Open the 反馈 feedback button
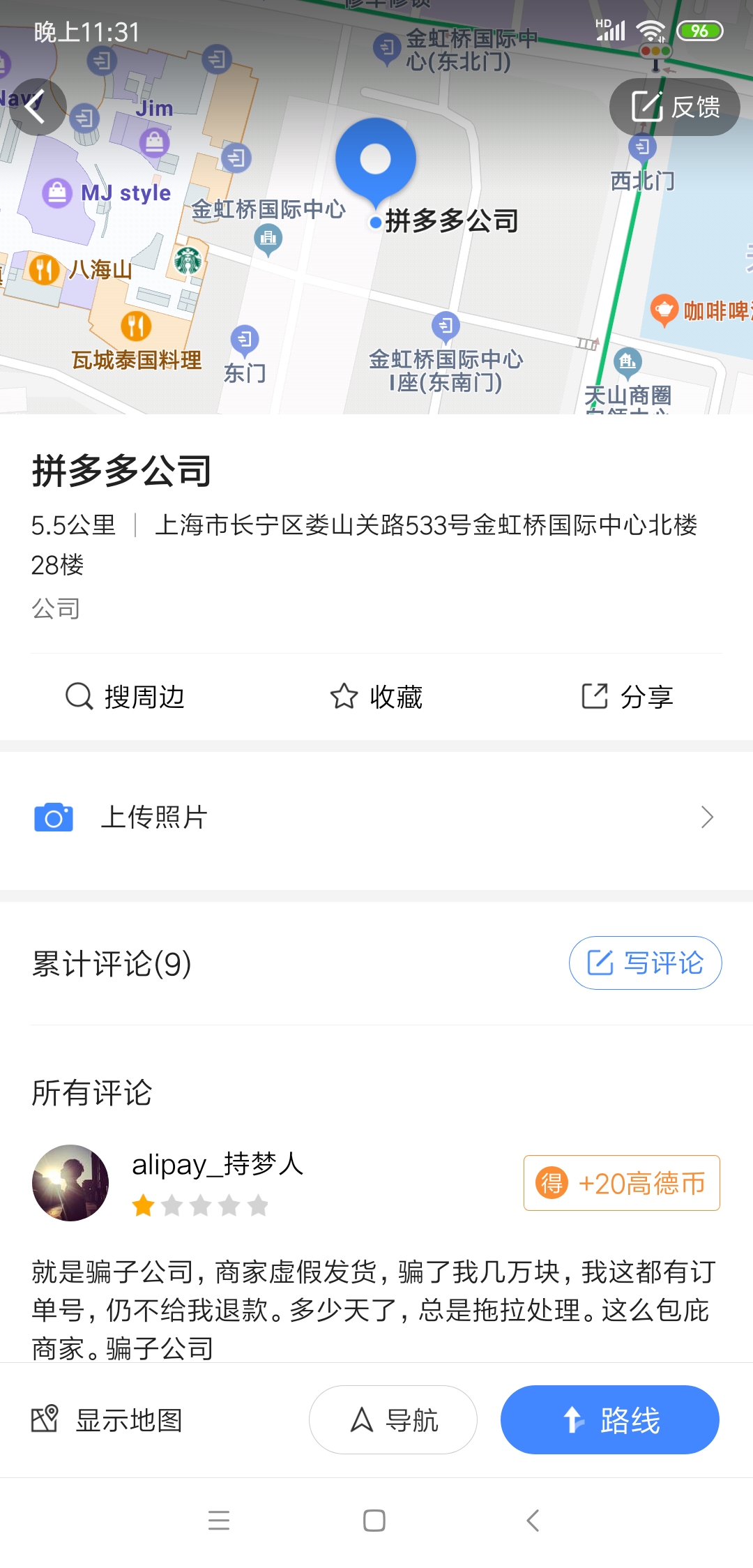The height and width of the screenshot is (1568, 753). click(674, 107)
